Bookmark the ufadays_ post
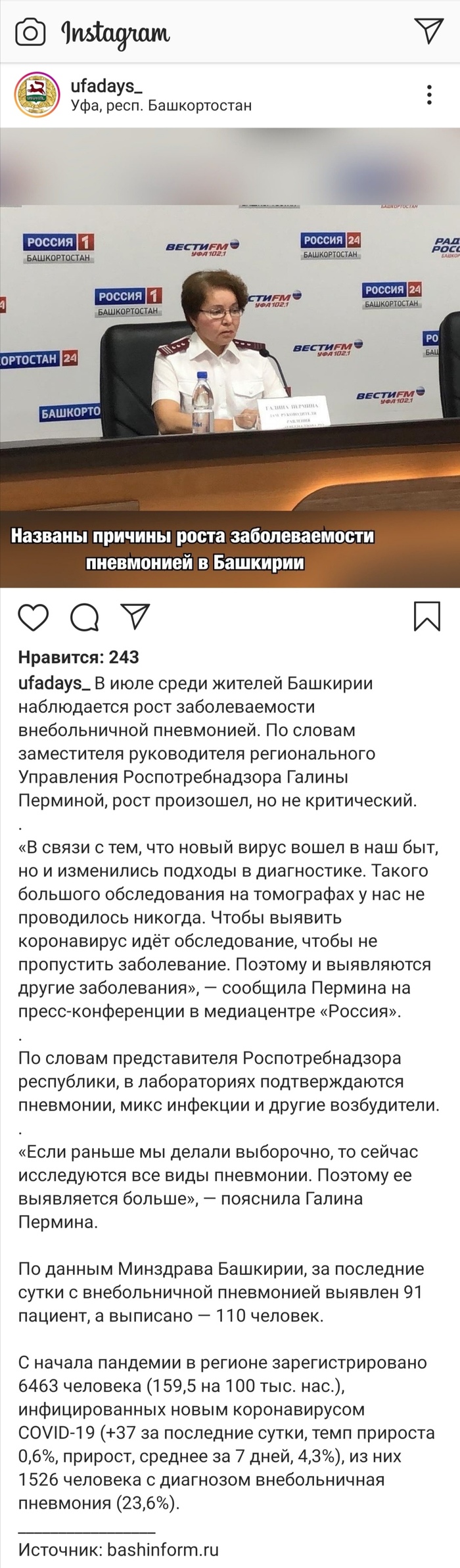The width and height of the screenshot is (460, 1568). click(427, 617)
